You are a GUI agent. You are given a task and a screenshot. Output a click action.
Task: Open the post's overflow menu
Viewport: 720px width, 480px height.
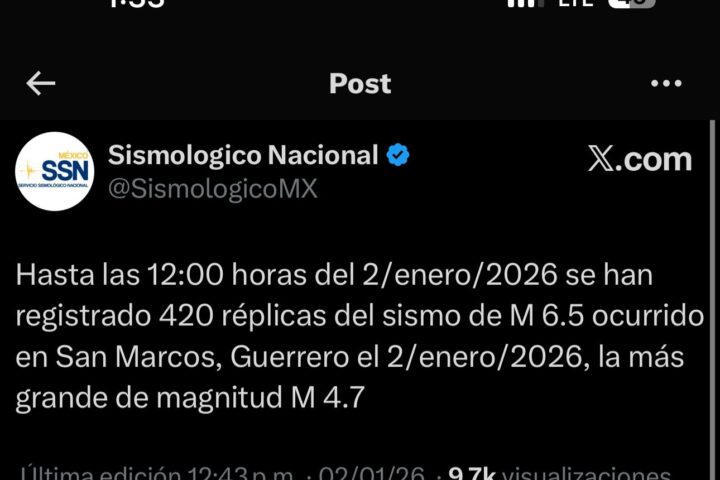pos(666,84)
